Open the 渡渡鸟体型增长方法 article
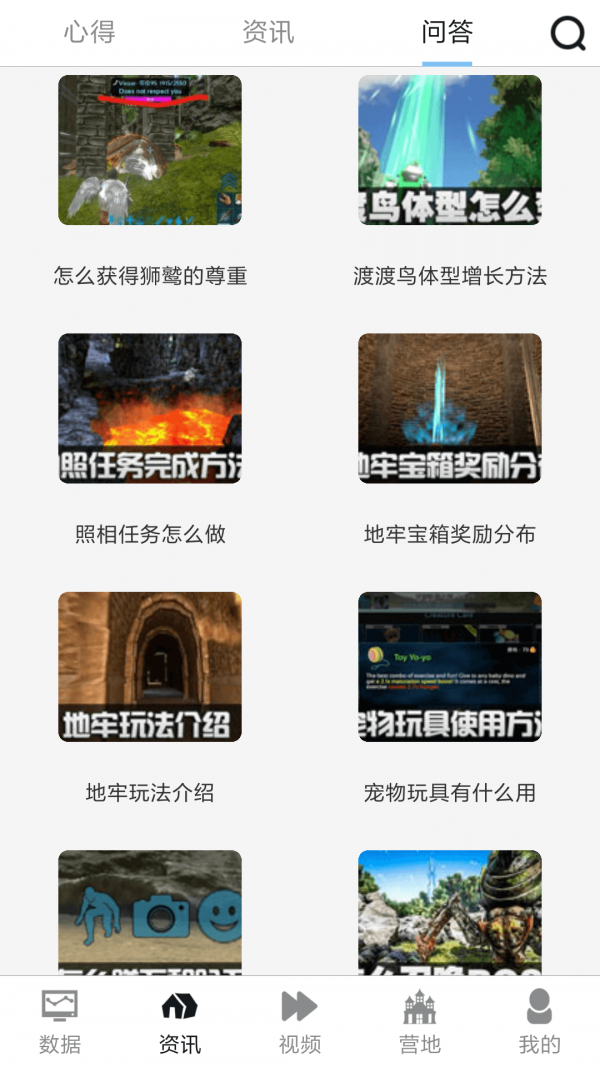 coord(450,150)
